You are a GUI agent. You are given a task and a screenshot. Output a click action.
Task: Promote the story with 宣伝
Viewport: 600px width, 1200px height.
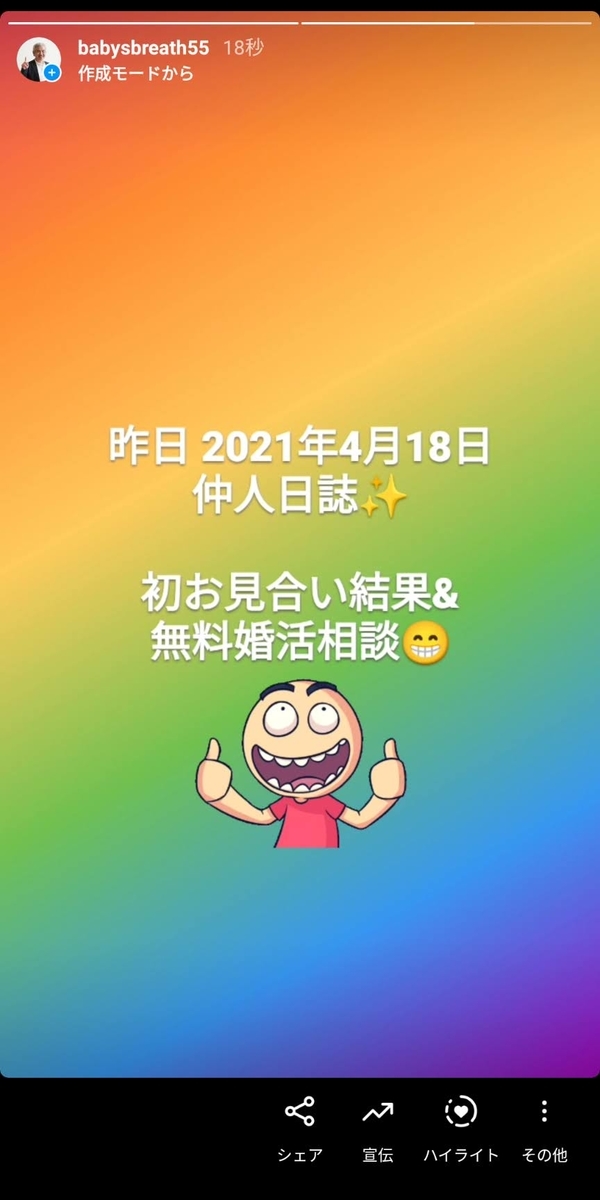click(x=378, y=1130)
